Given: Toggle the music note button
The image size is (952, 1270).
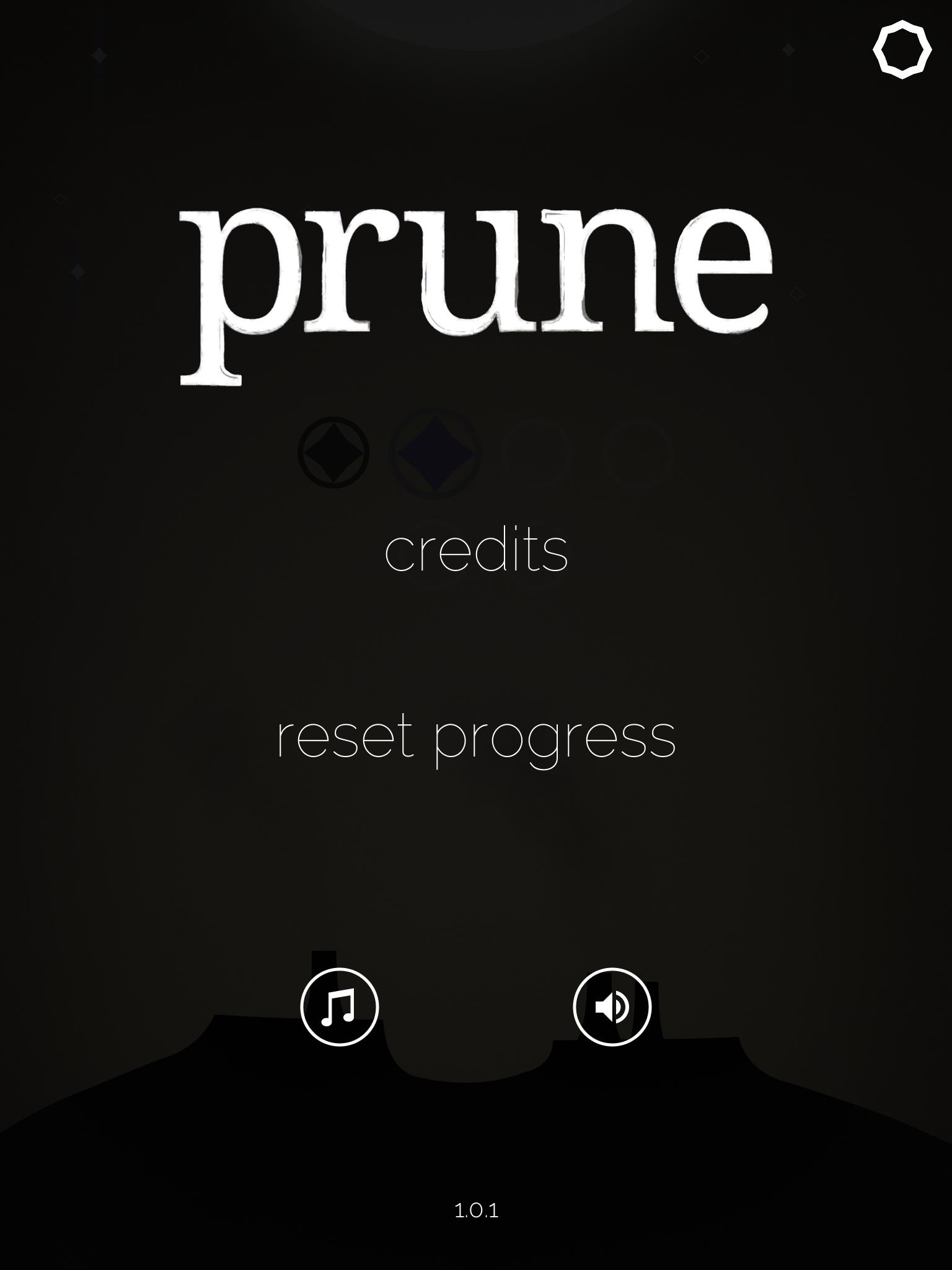Looking at the screenshot, I should pyautogui.click(x=339, y=1006).
